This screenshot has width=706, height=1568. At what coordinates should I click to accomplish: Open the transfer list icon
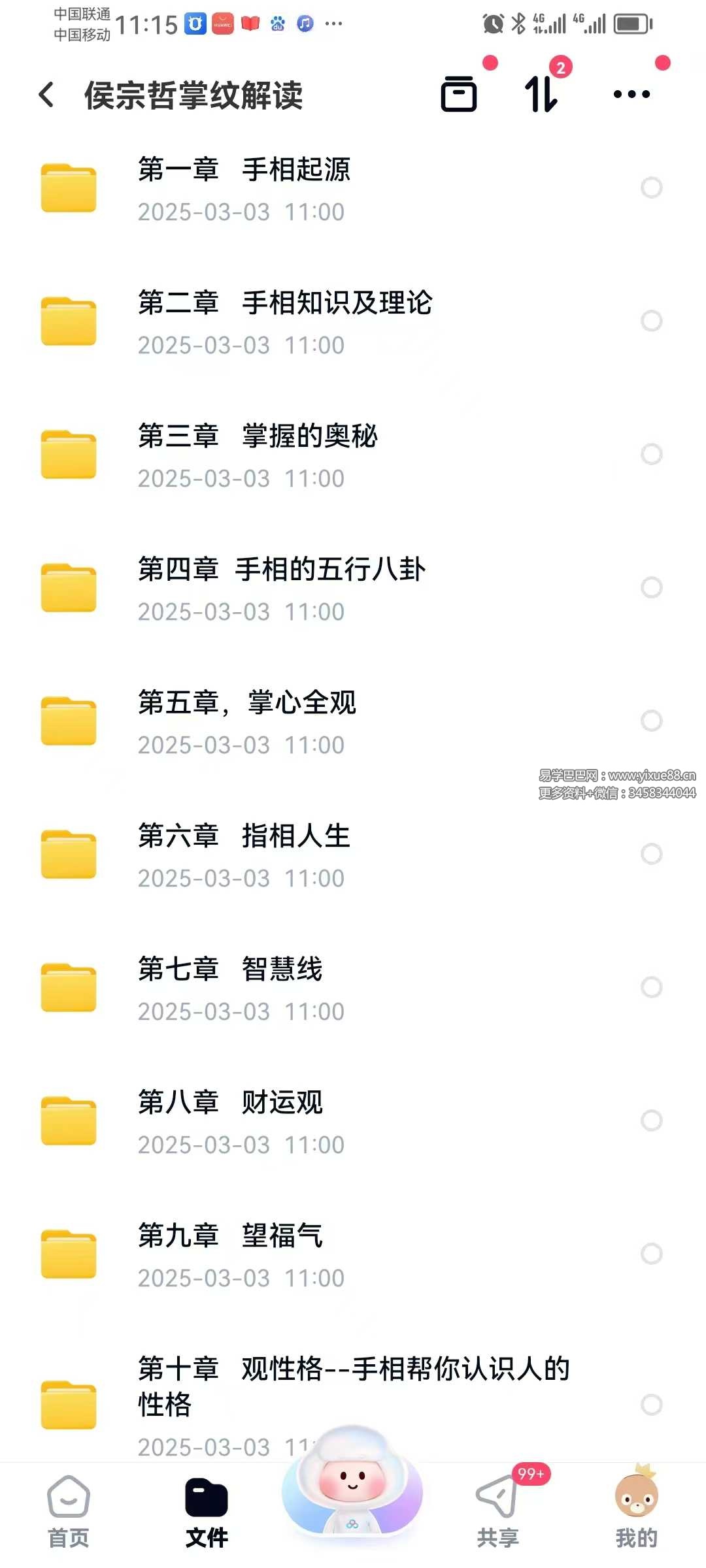pos(541,94)
